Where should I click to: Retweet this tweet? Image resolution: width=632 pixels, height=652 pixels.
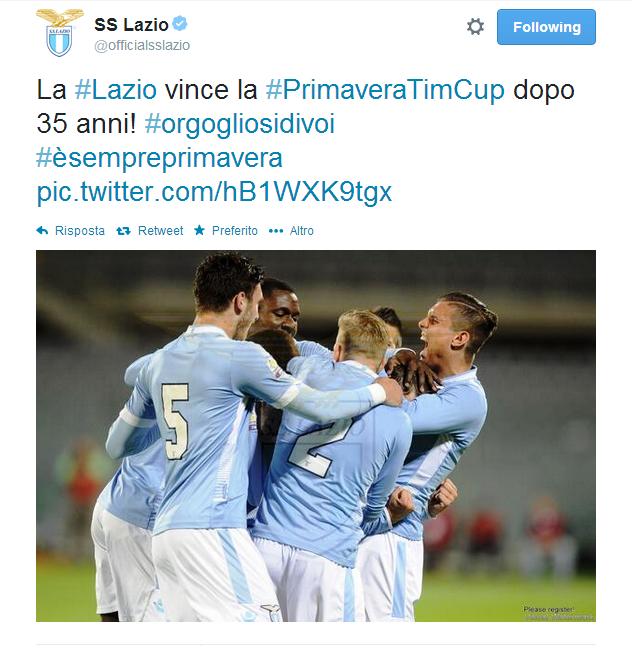pyautogui.click(x=150, y=231)
